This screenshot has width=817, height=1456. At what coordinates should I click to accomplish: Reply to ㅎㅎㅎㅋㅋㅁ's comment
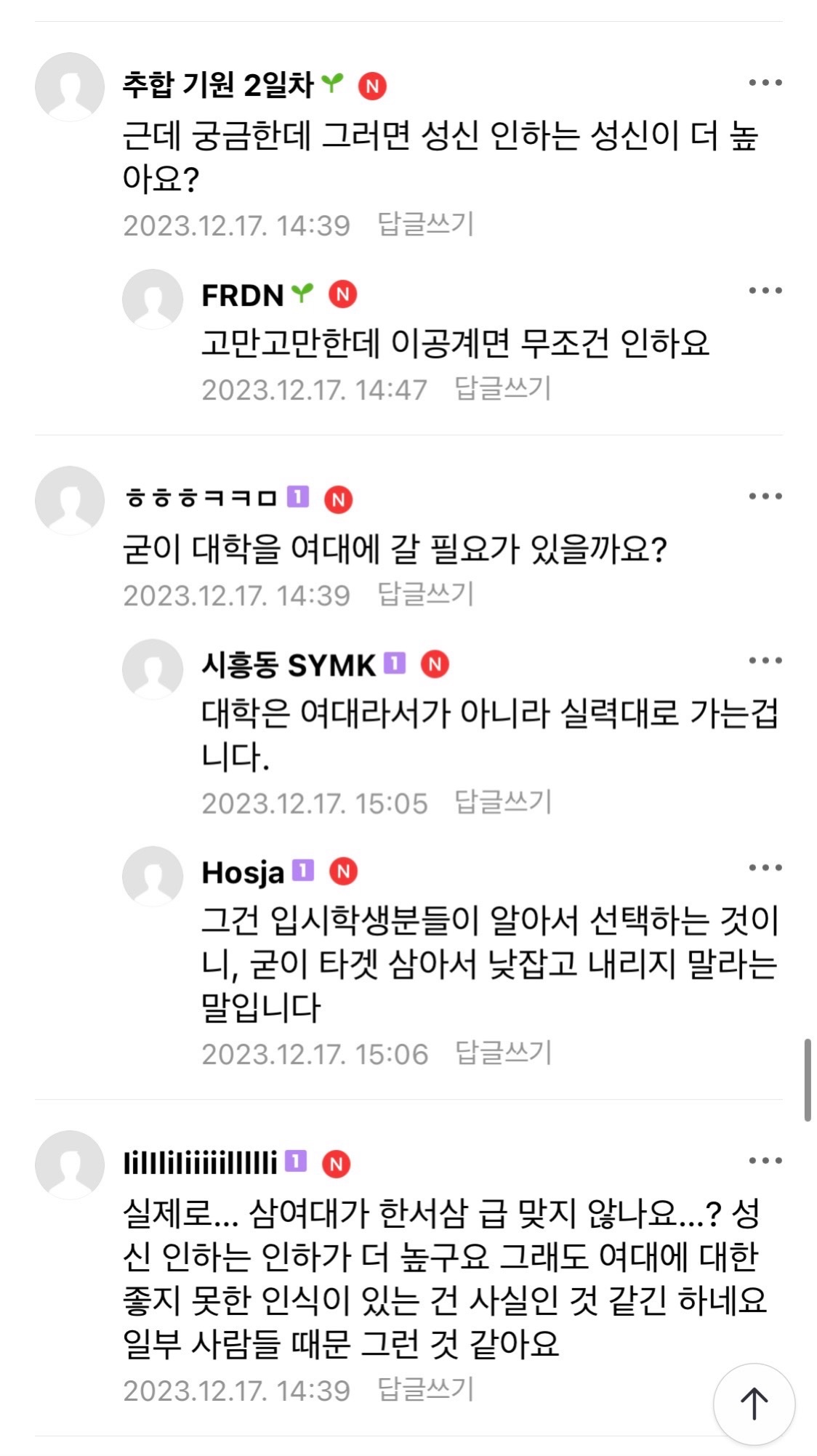coord(425,594)
